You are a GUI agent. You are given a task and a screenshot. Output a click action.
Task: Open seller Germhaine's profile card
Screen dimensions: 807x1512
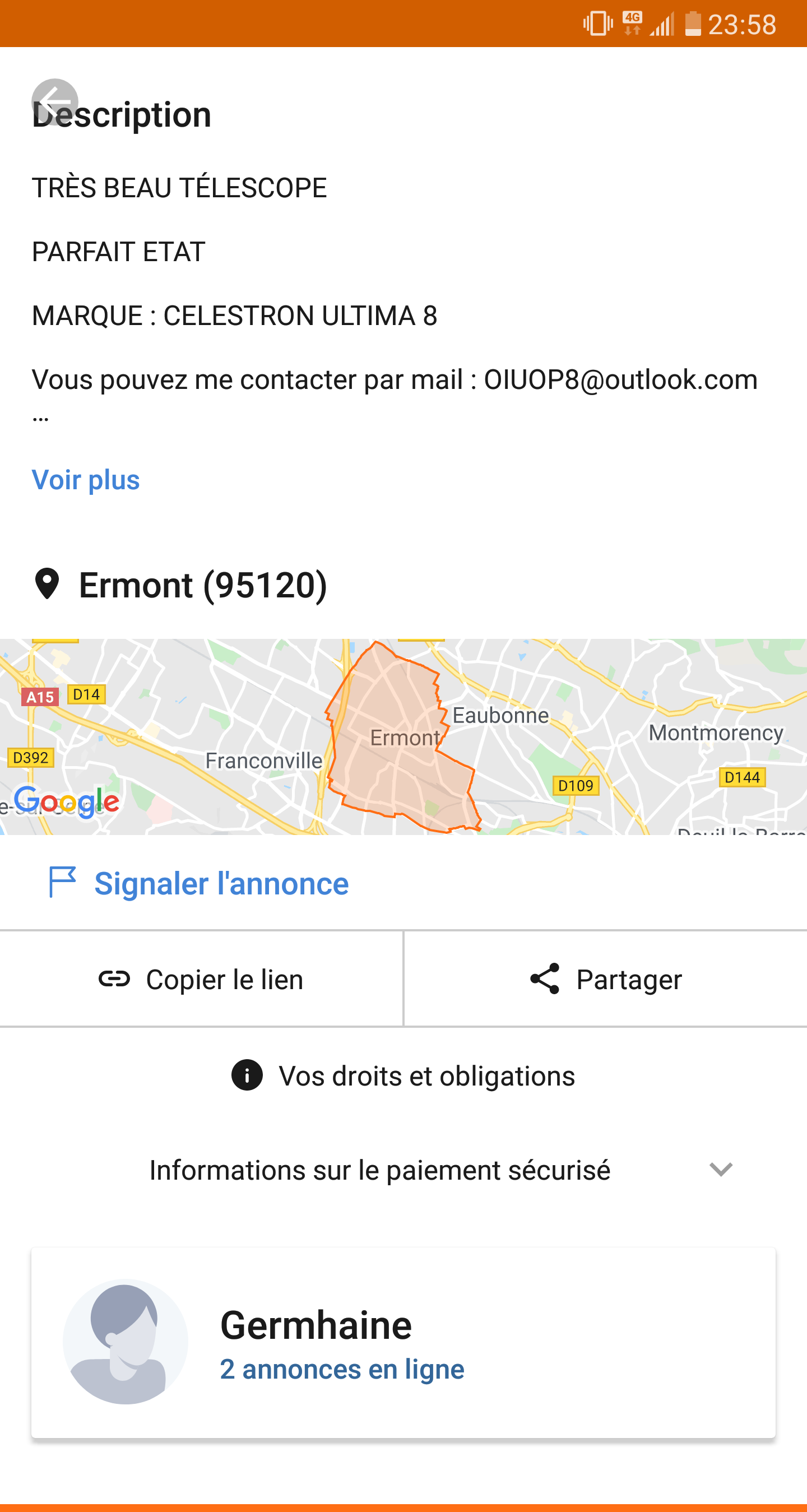pyautogui.click(x=403, y=1342)
